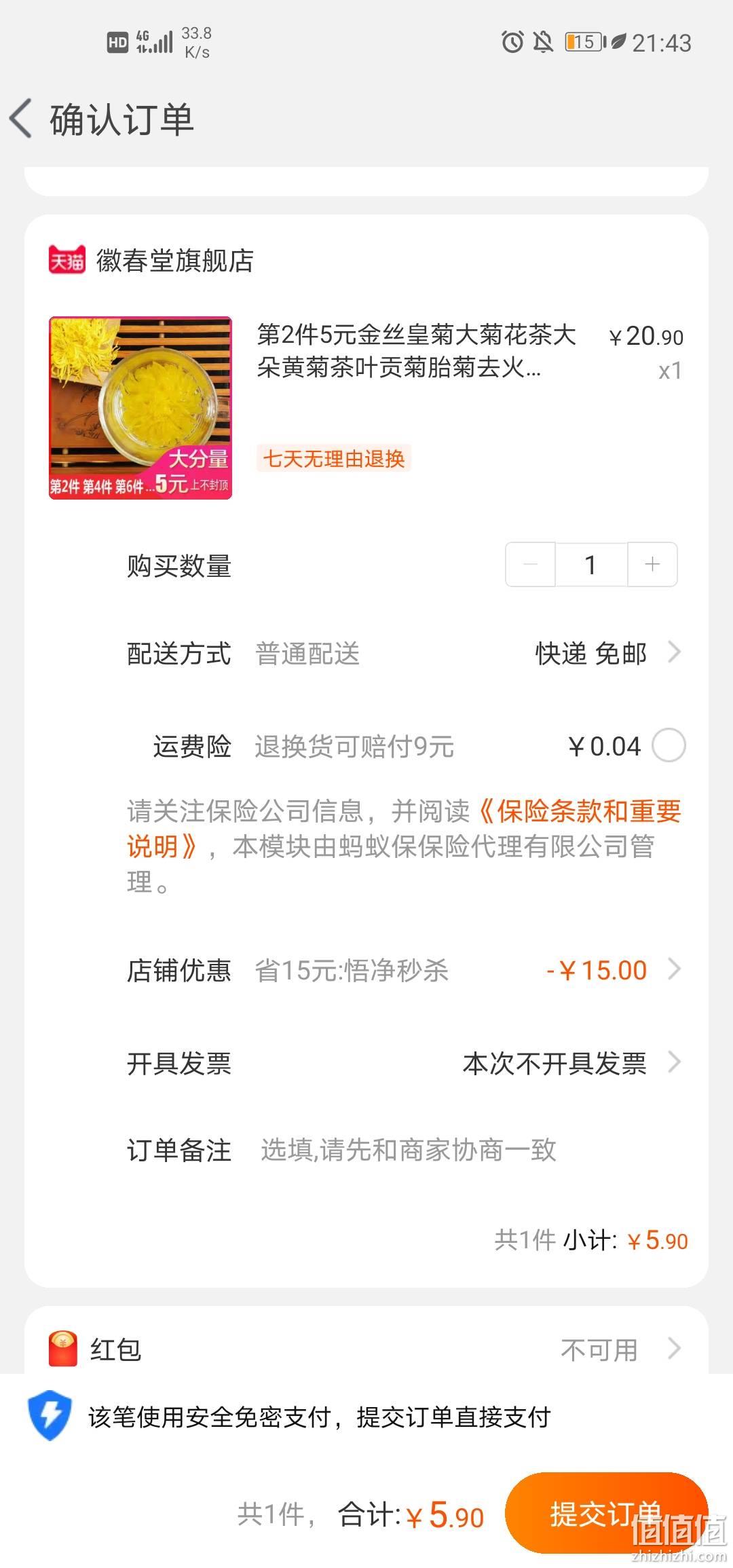Enter a note in 订单备注 field
The image size is (733, 1568).
click(x=407, y=1150)
